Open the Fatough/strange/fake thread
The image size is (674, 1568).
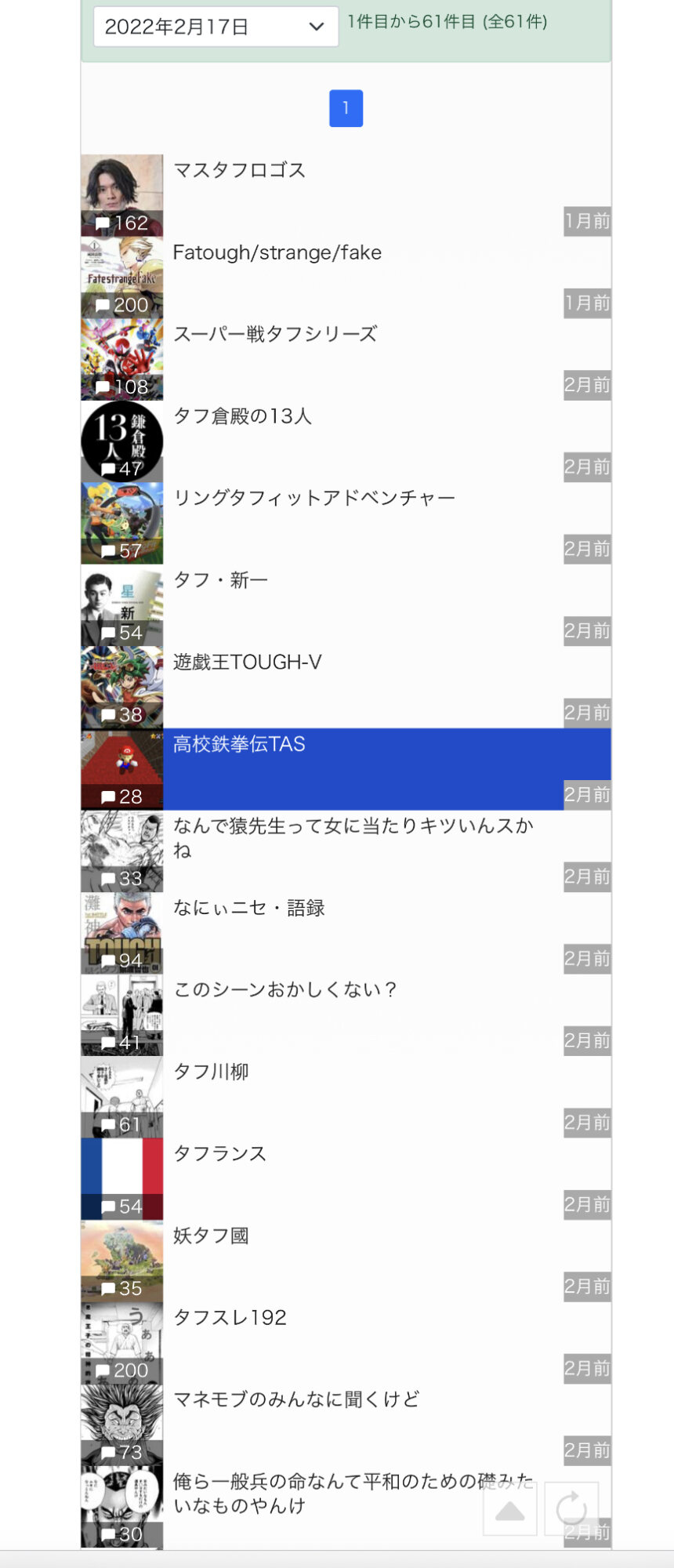pyautogui.click(x=346, y=278)
